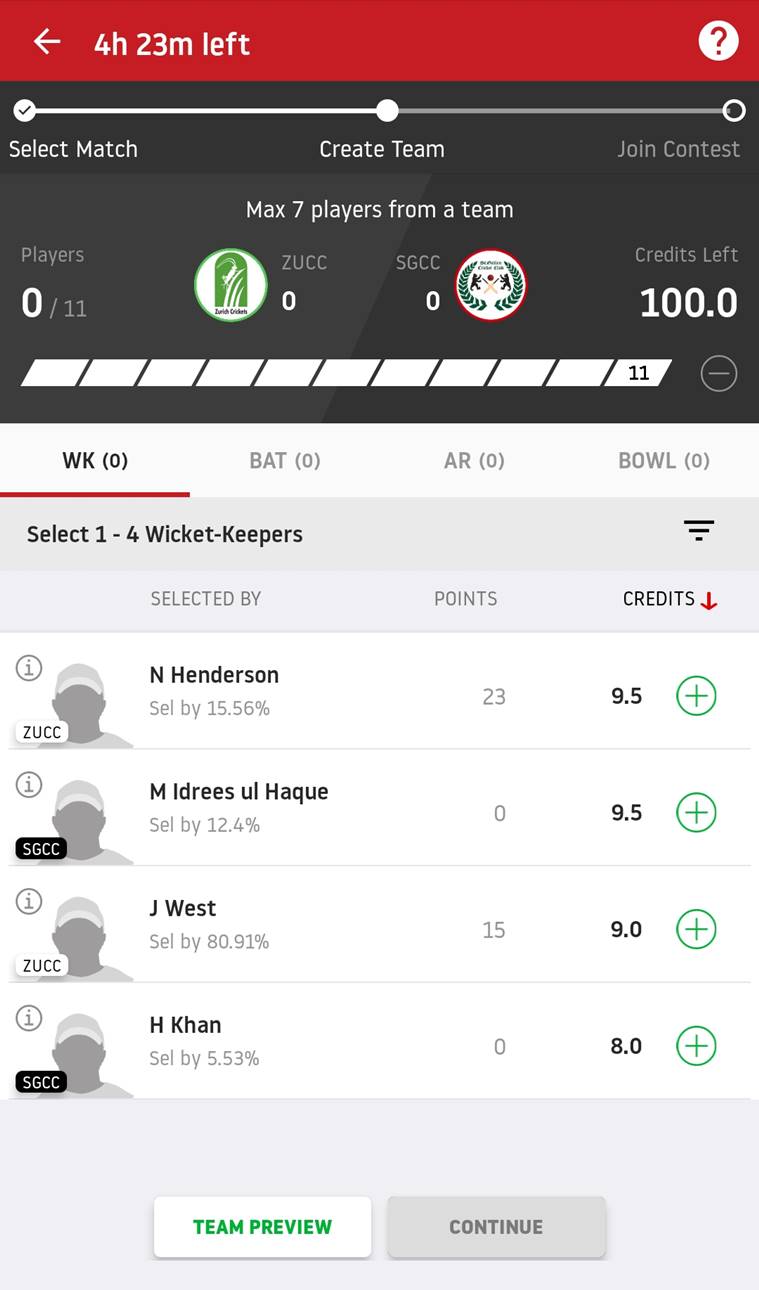The height and width of the screenshot is (1290, 759).
Task: Add N Henderson using the plus button
Action: 696,695
